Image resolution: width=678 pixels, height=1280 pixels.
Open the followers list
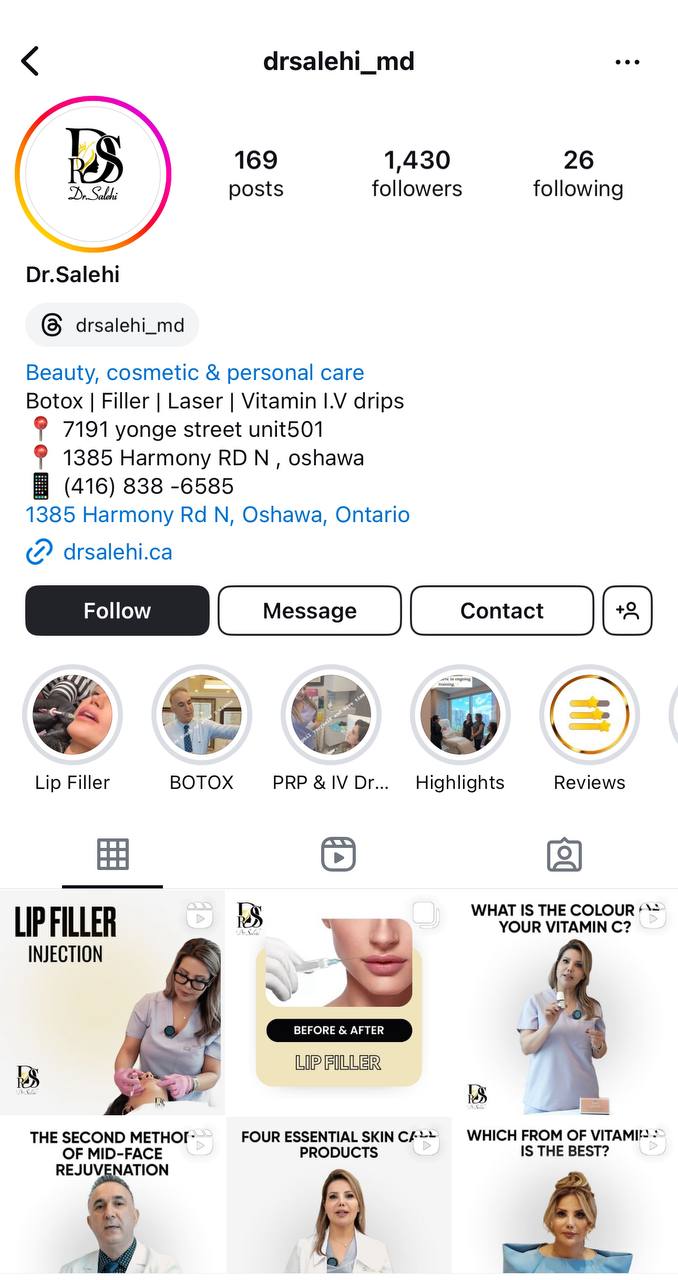coord(416,174)
